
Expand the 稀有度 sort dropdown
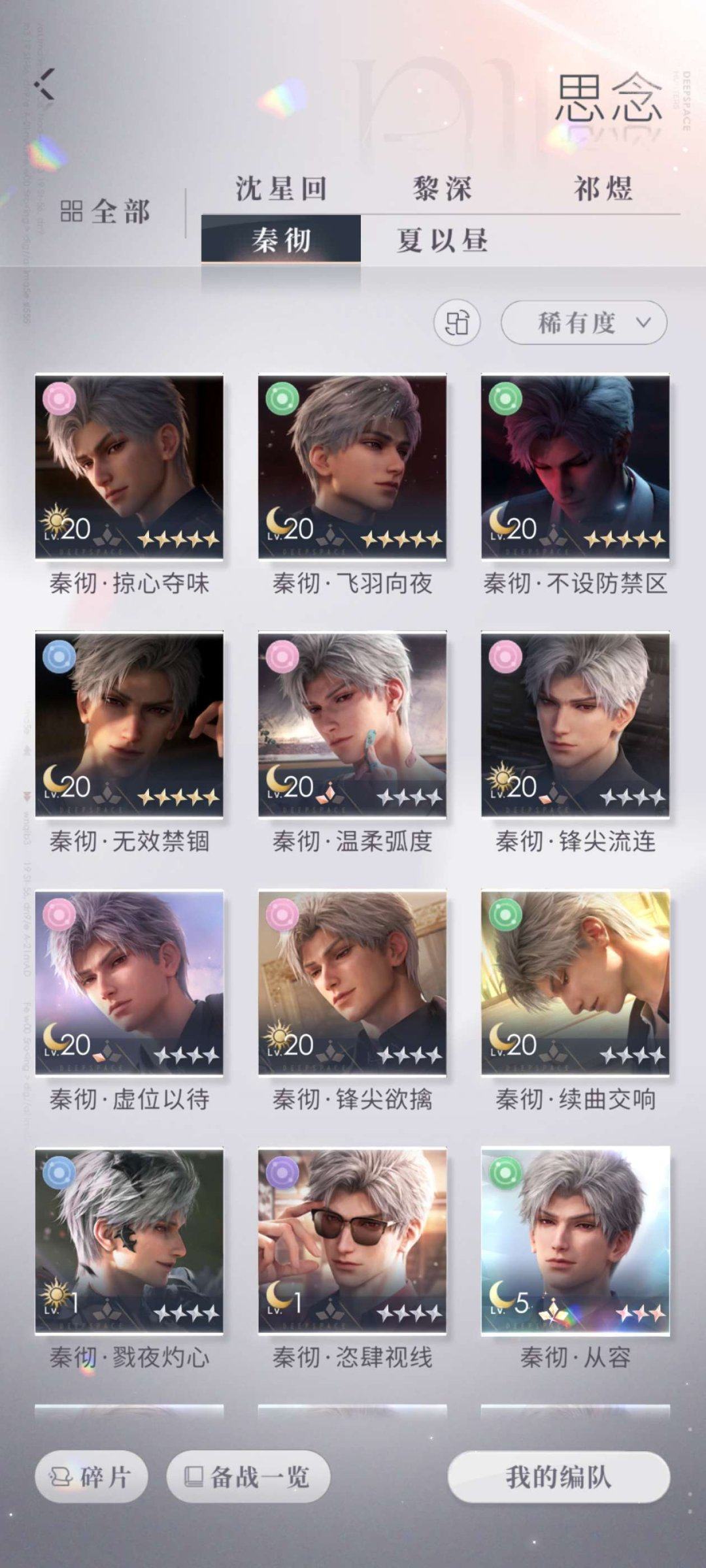pyautogui.click(x=584, y=322)
